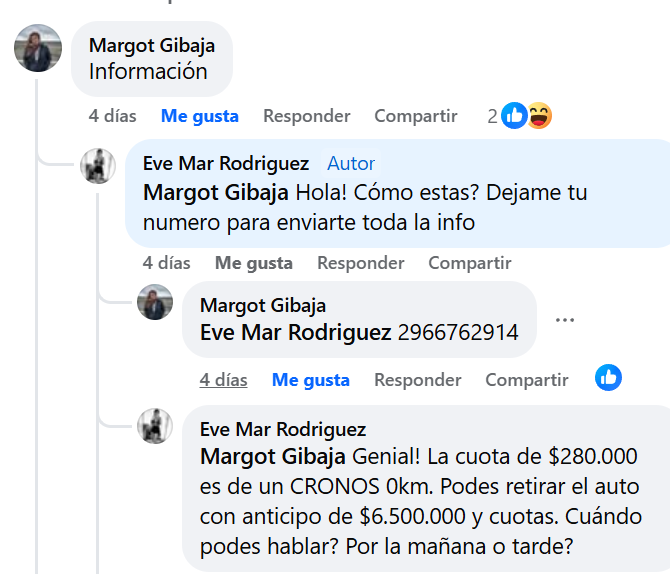Open Margot Gibaja's profile from the top comment name

tap(151, 45)
